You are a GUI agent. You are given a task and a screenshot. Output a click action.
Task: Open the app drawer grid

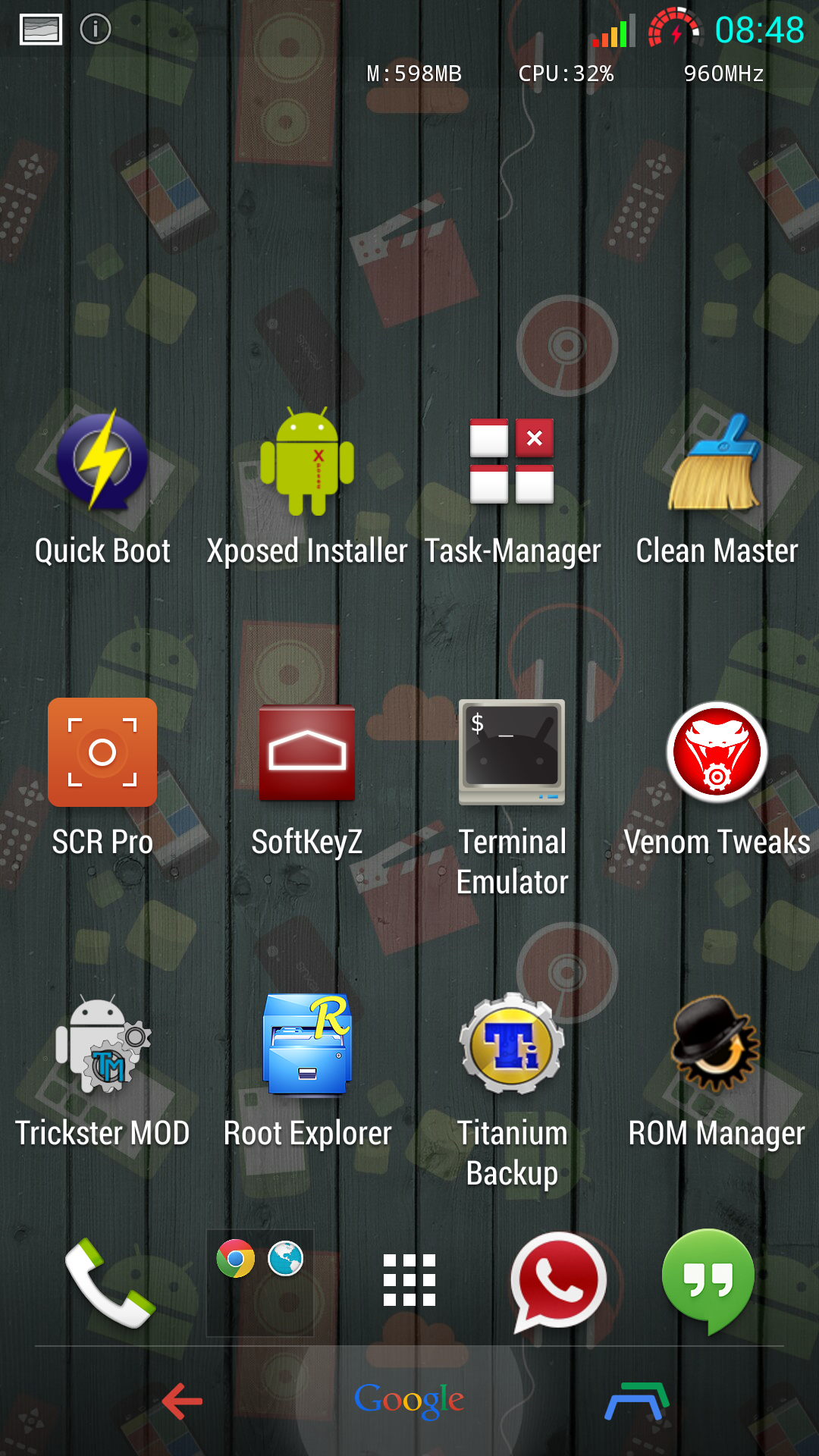coord(409,1280)
